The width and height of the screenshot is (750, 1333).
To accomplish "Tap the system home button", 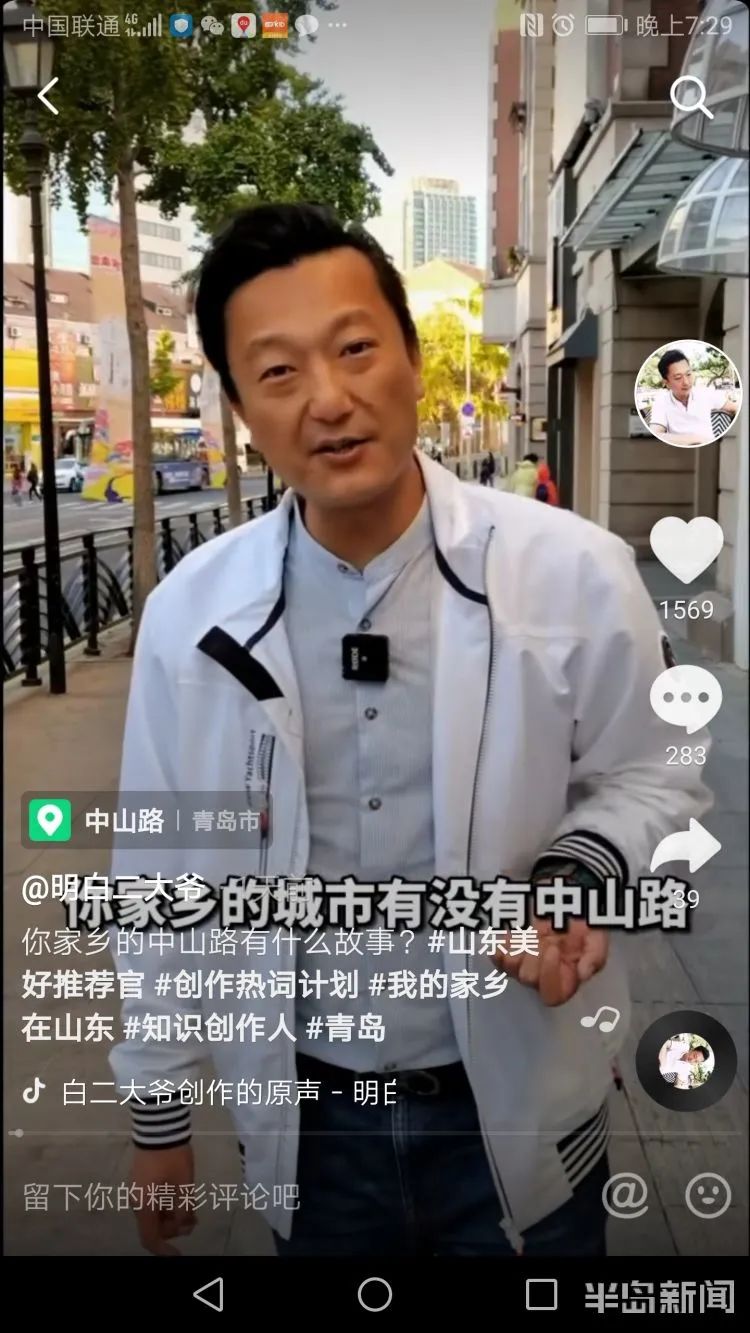I will point(375,1294).
